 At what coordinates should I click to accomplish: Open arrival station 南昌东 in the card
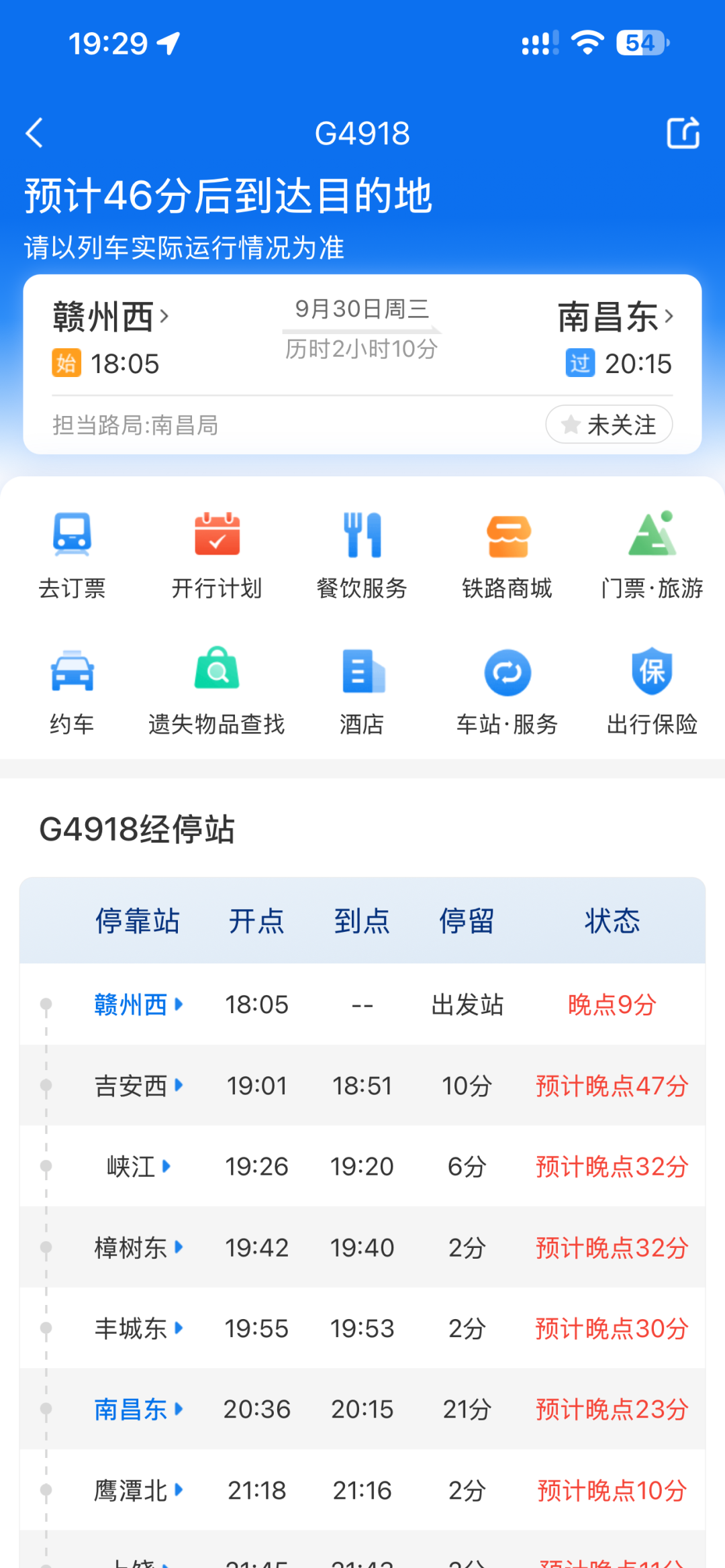[615, 317]
